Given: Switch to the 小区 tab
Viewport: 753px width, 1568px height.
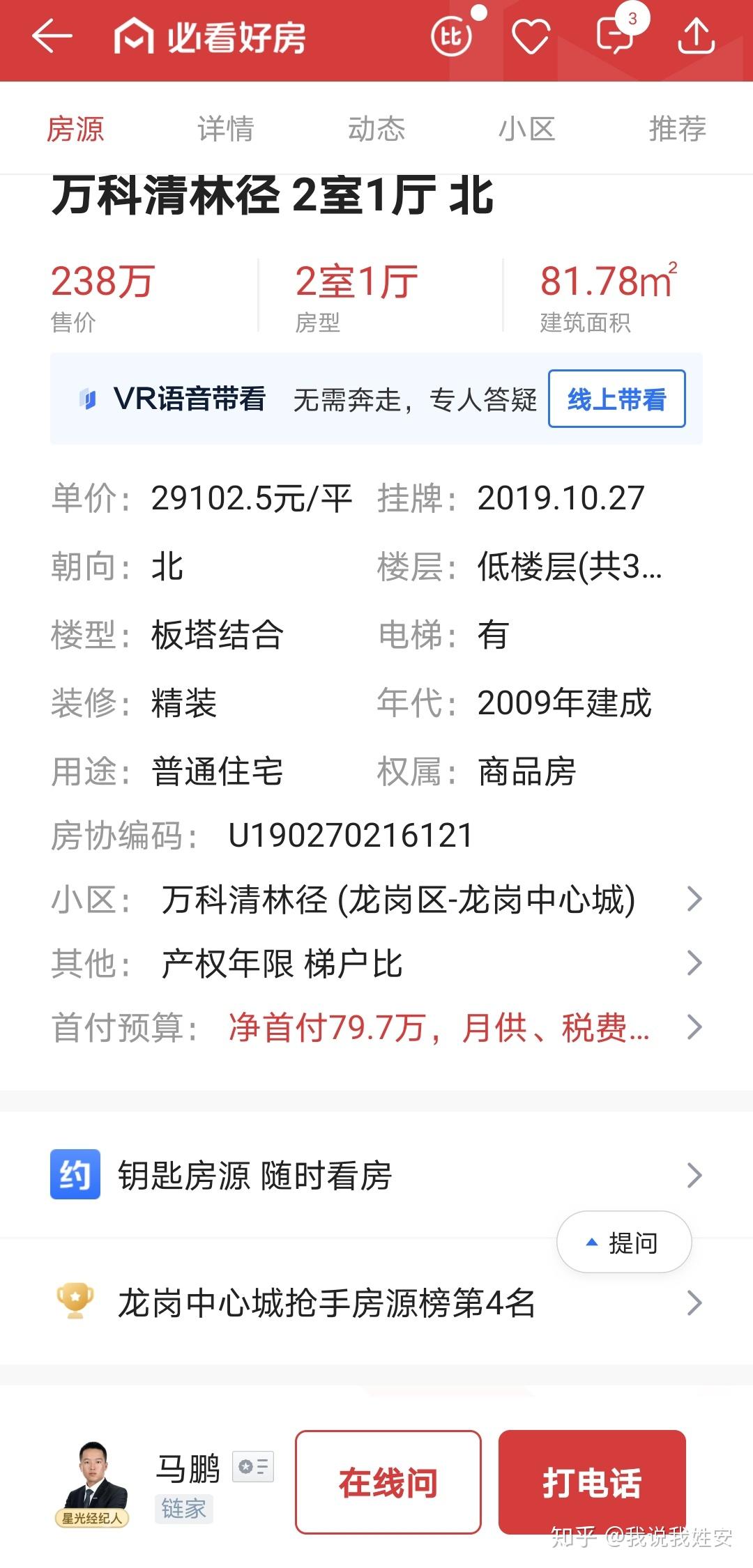Looking at the screenshot, I should pos(527,129).
